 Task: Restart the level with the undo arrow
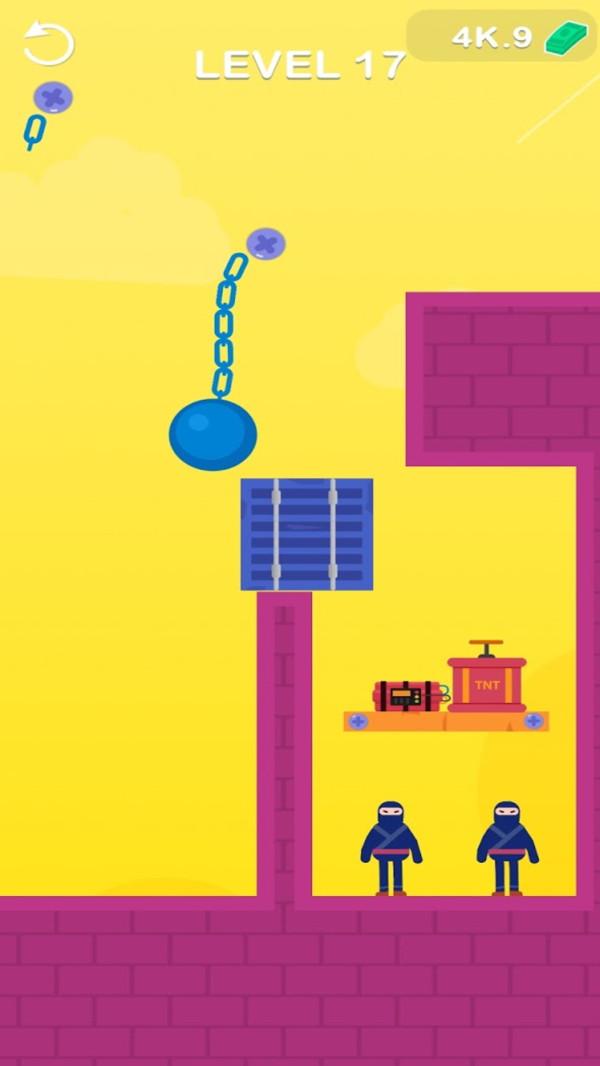pos(48,44)
